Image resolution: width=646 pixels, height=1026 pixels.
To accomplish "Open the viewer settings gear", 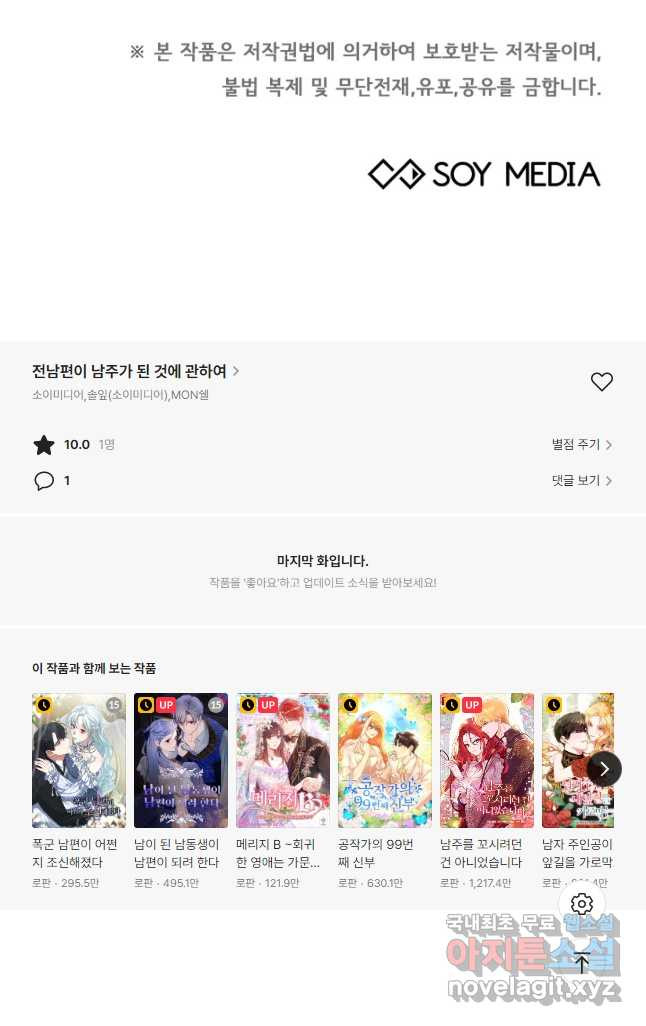I will tap(581, 905).
